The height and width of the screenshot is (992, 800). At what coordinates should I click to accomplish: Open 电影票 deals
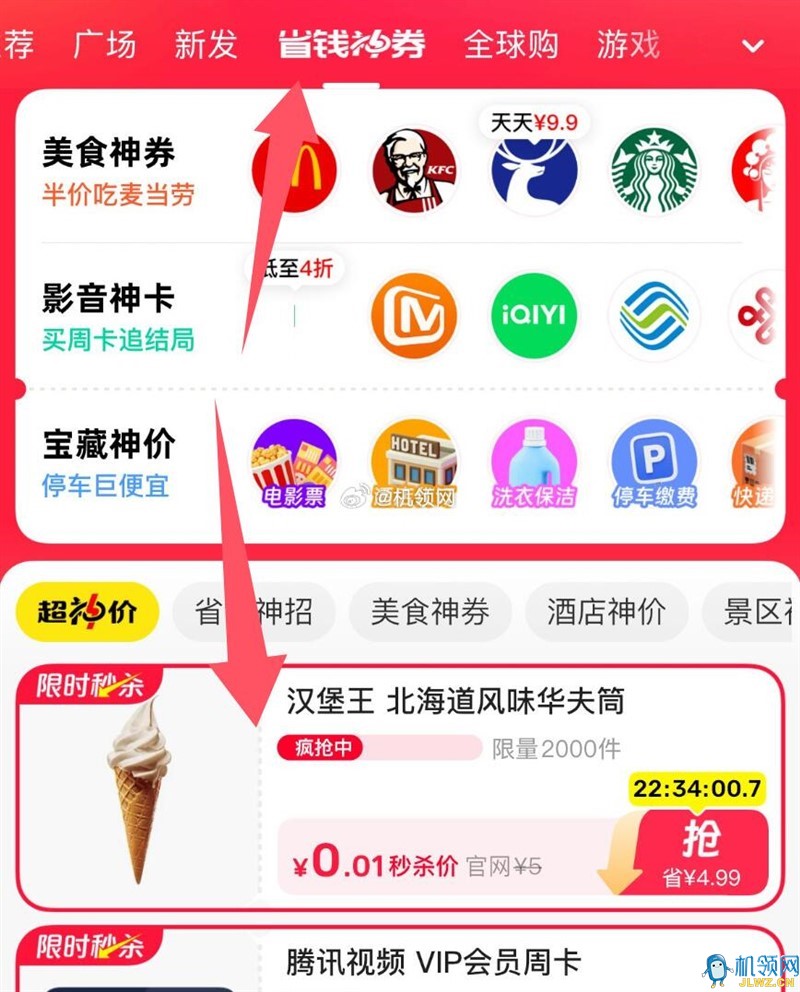[x=295, y=463]
